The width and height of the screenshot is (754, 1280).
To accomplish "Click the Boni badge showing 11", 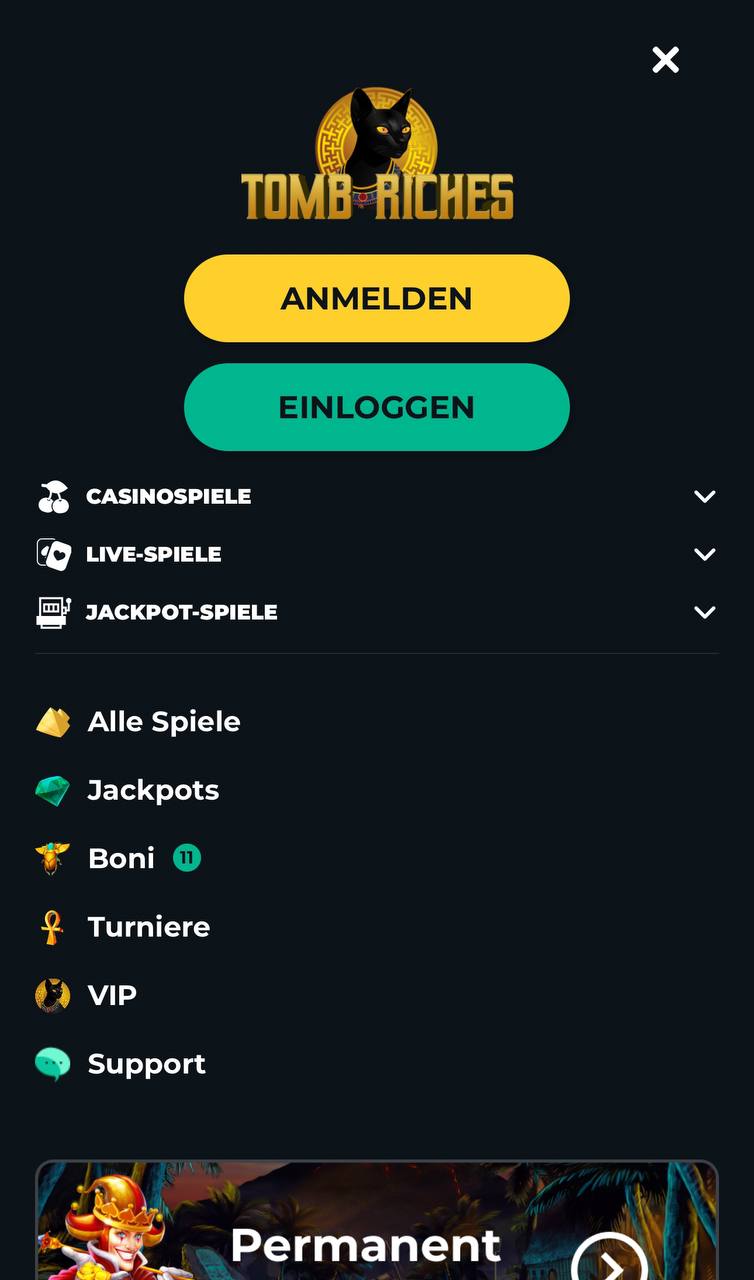I will click(187, 857).
